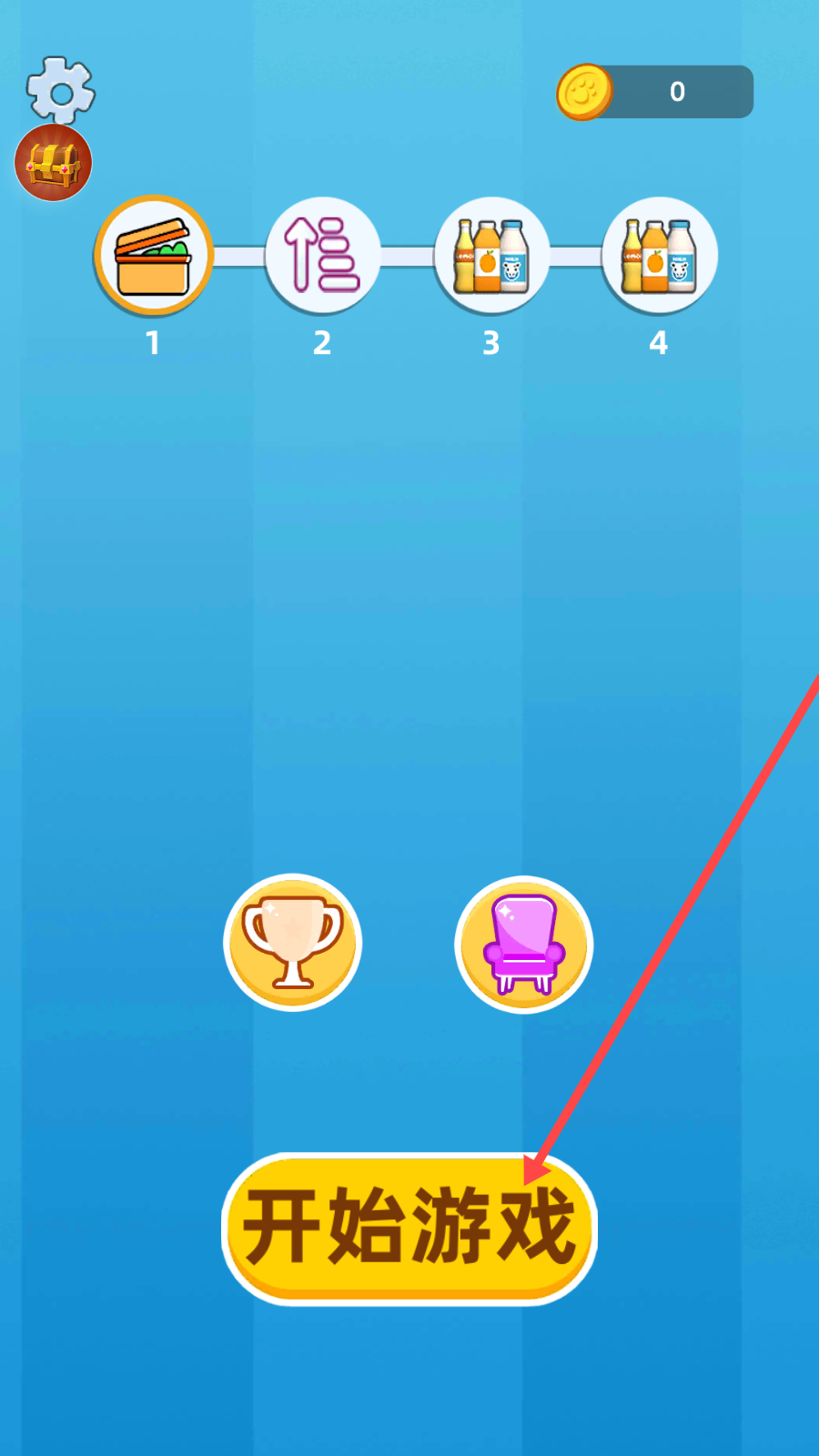Select level 2 stacking stage
The image size is (819, 1456).
pyautogui.click(x=322, y=256)
